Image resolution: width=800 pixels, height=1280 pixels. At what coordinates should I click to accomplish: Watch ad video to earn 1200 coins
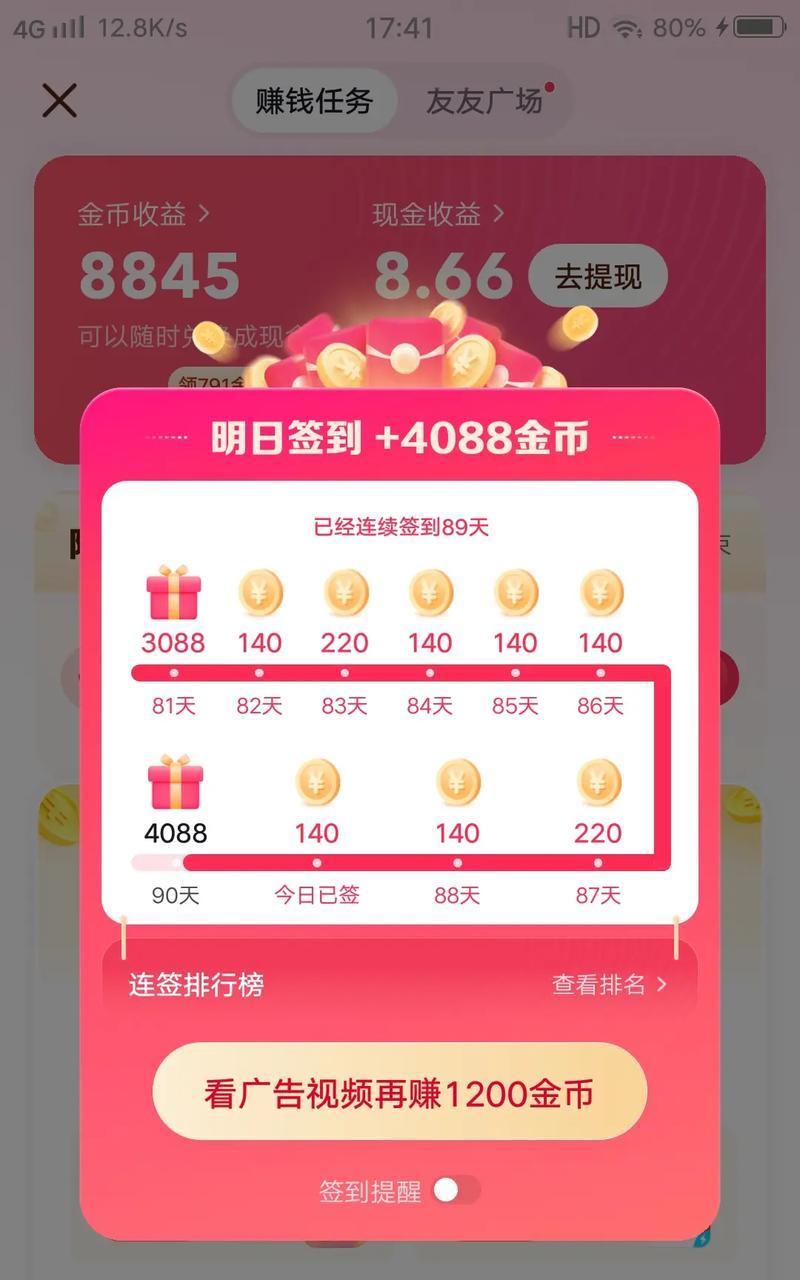point(400,1092)
